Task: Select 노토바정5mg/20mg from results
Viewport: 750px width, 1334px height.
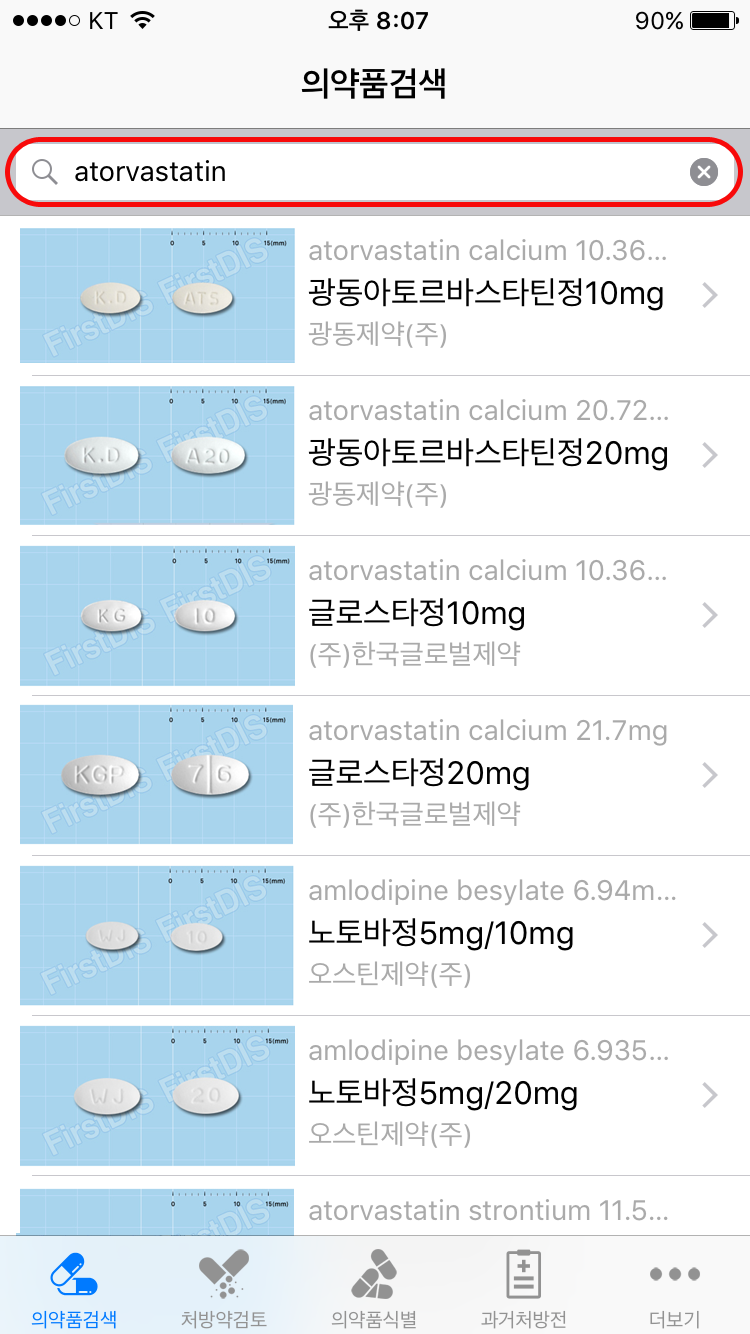Action: tap(375, 1095)
